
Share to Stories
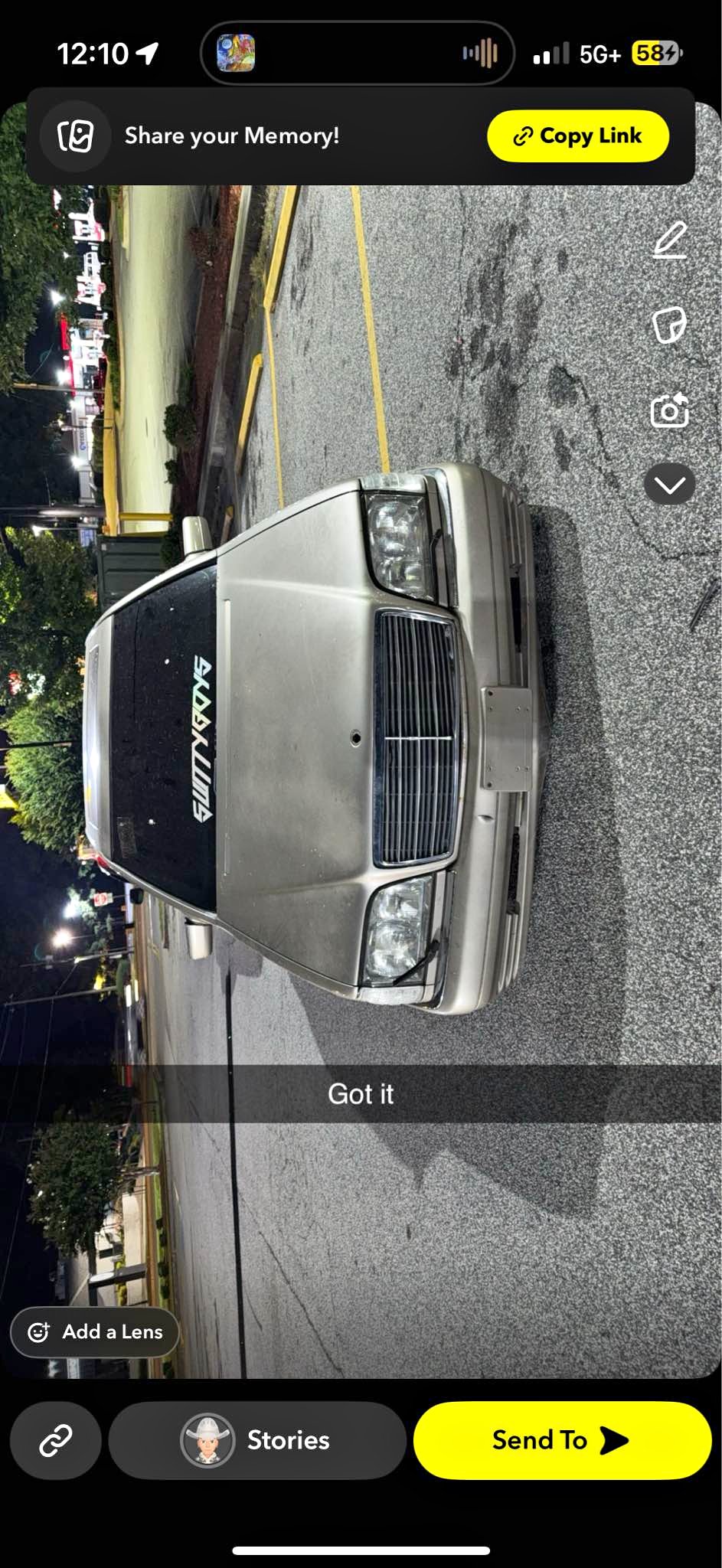point(259,1440)
